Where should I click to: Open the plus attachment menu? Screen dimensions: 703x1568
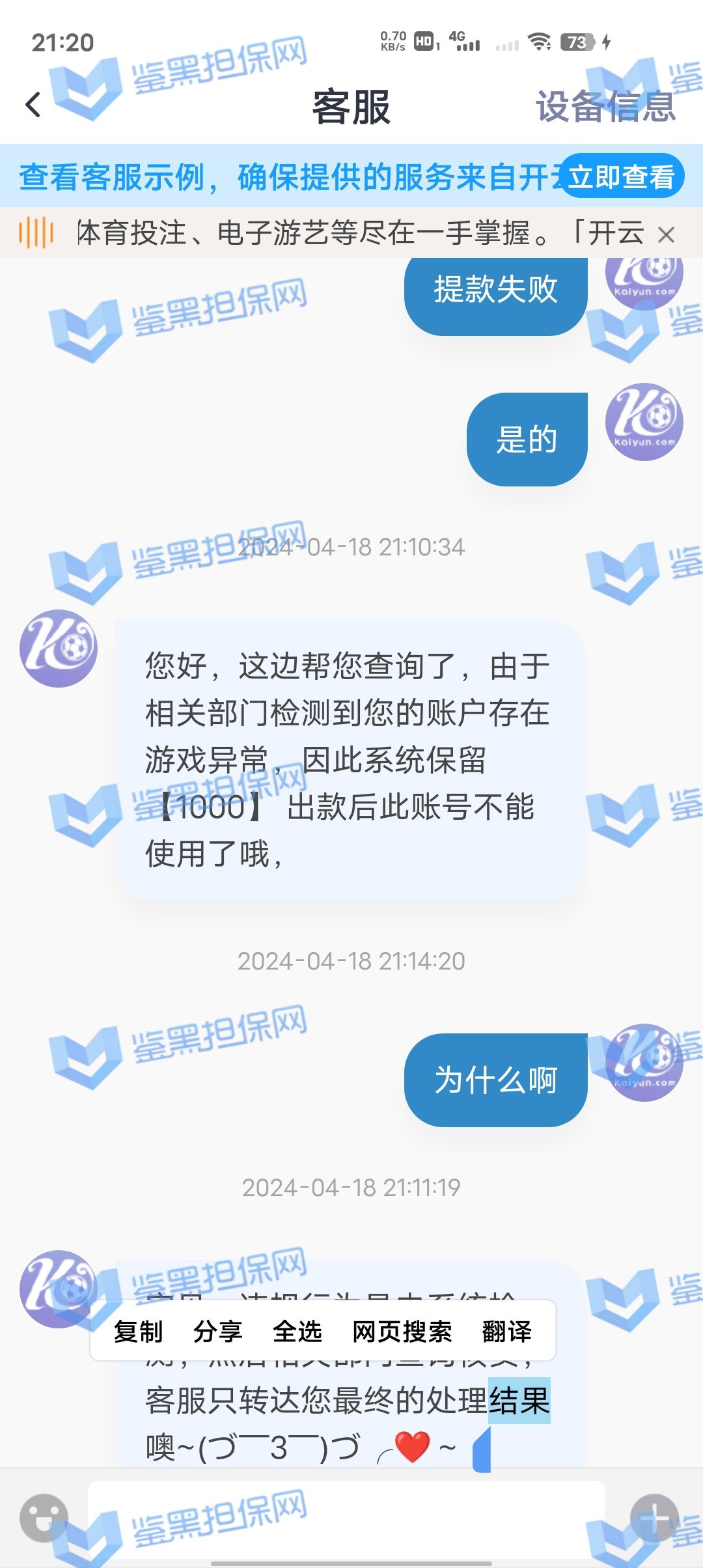click(654, 1518)
